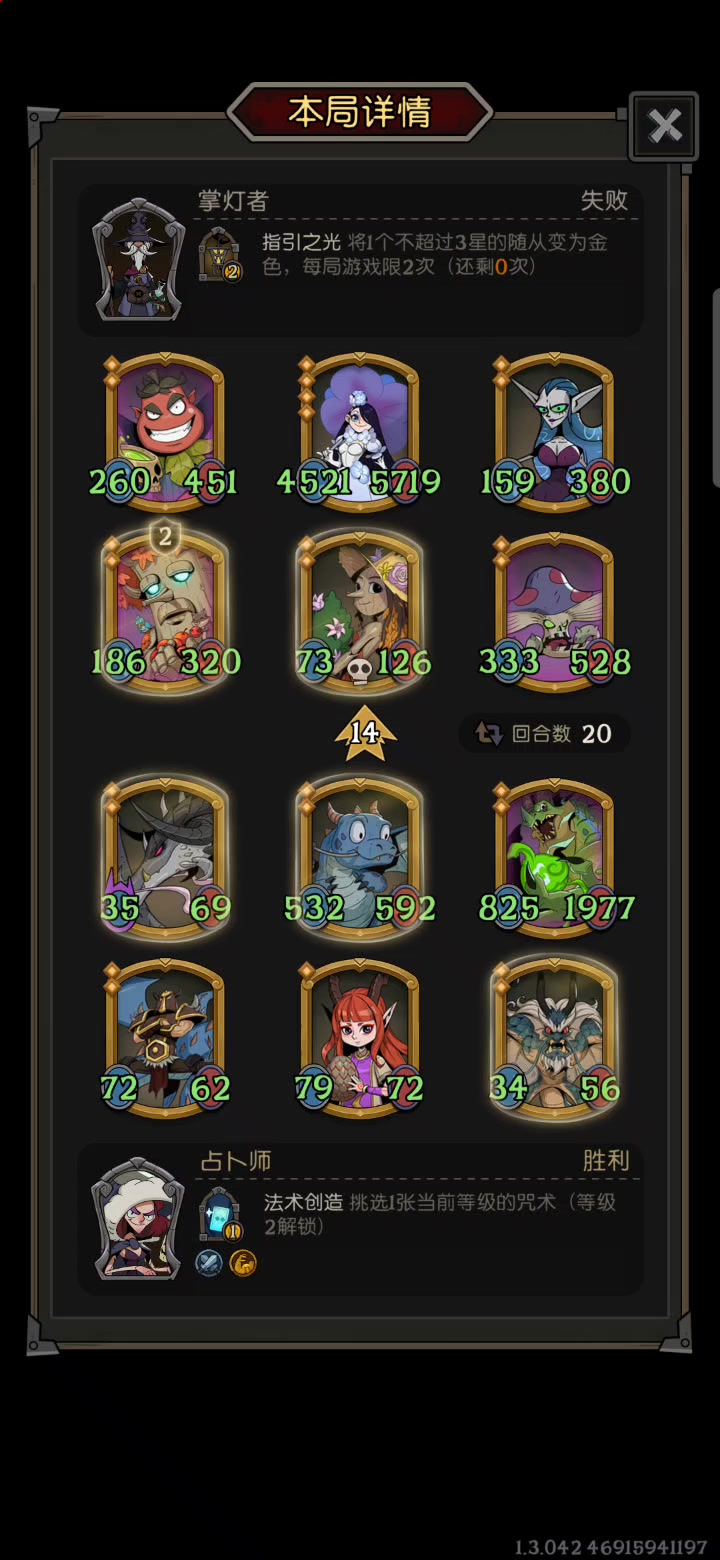The image size is (720, 1560).
Task: View the horned beast card 34/56
Action: pos(554,1037)
